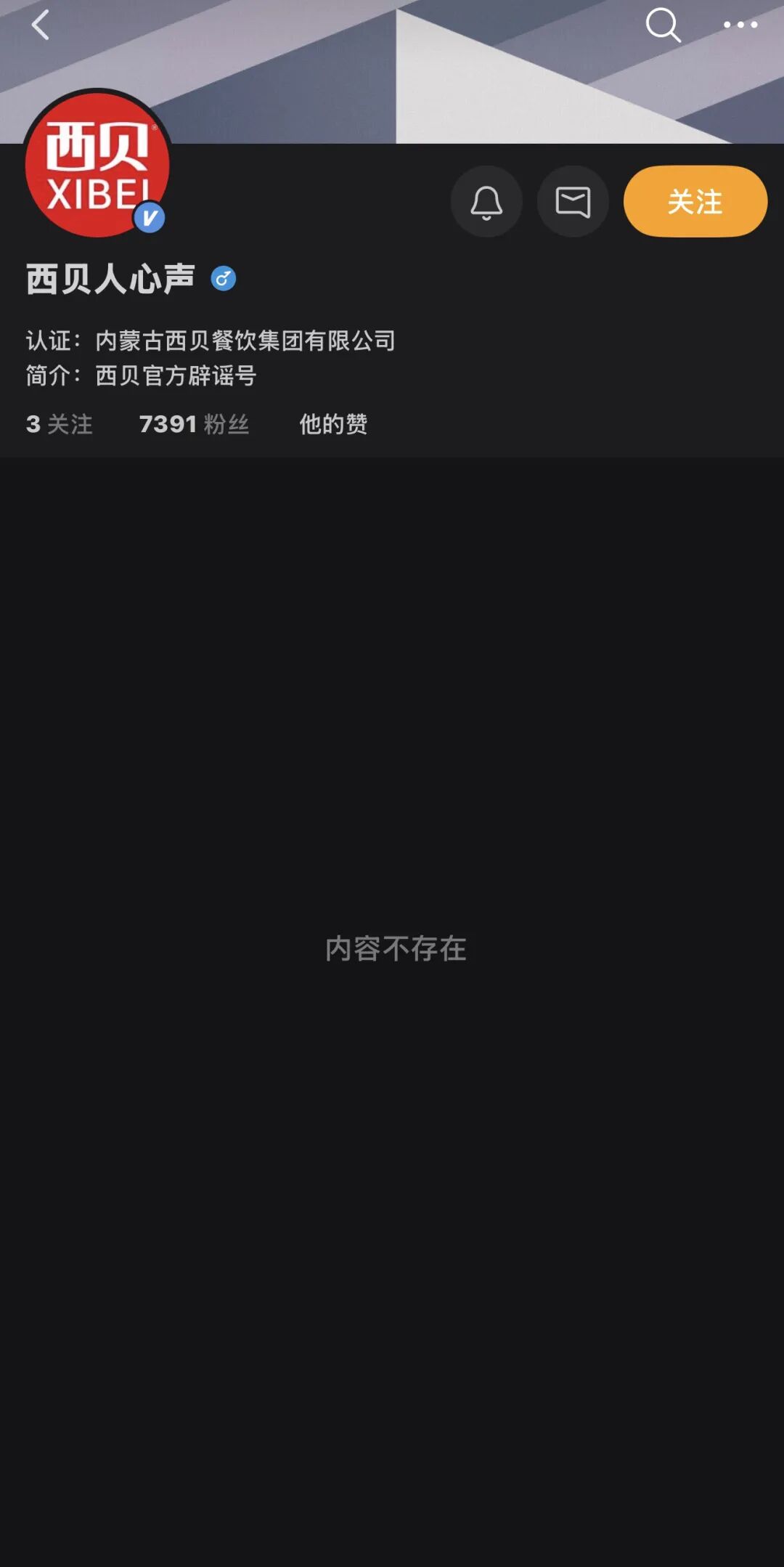Viewport: 784px width, 1567px height.
Task: Tap the notification bell icon
Action: tap(486, 202)
